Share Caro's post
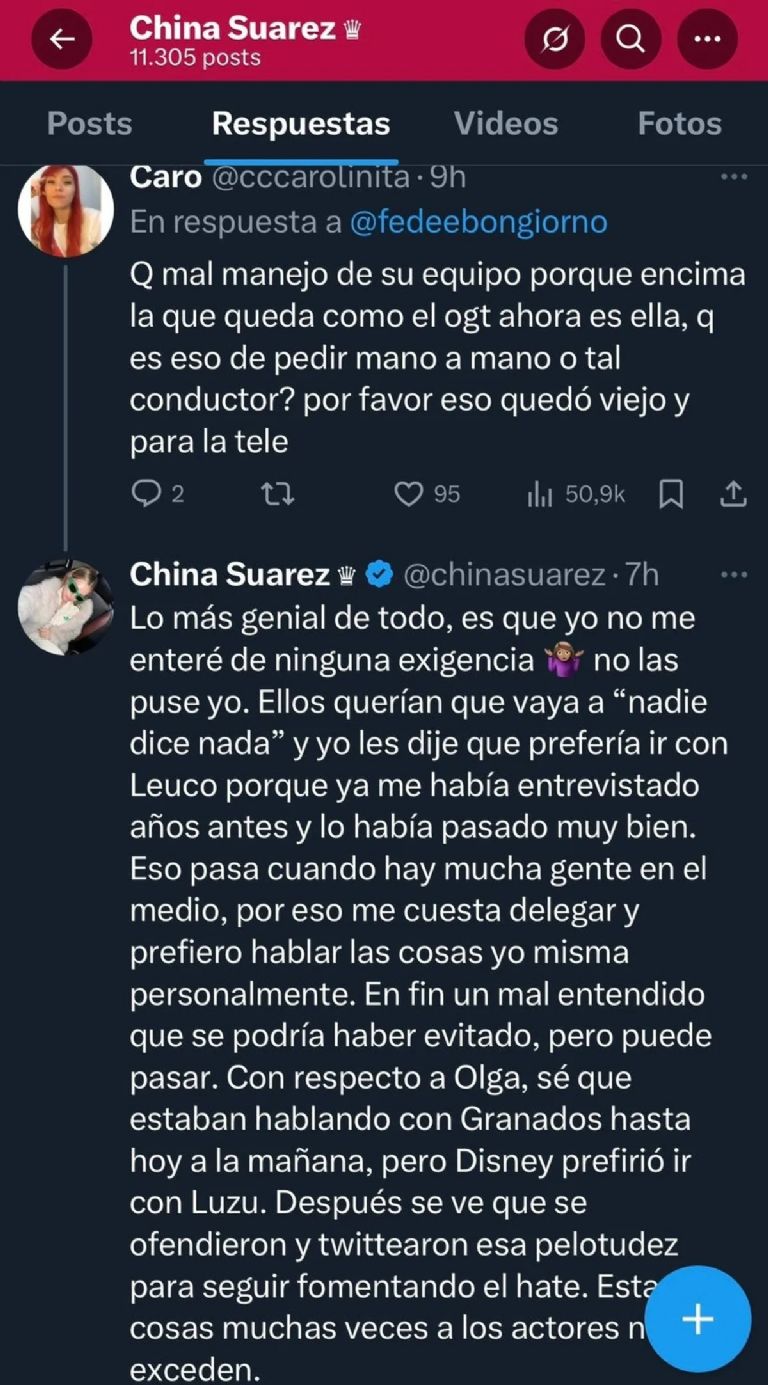Screen dimensions: 768x1385 coord(733,493)
